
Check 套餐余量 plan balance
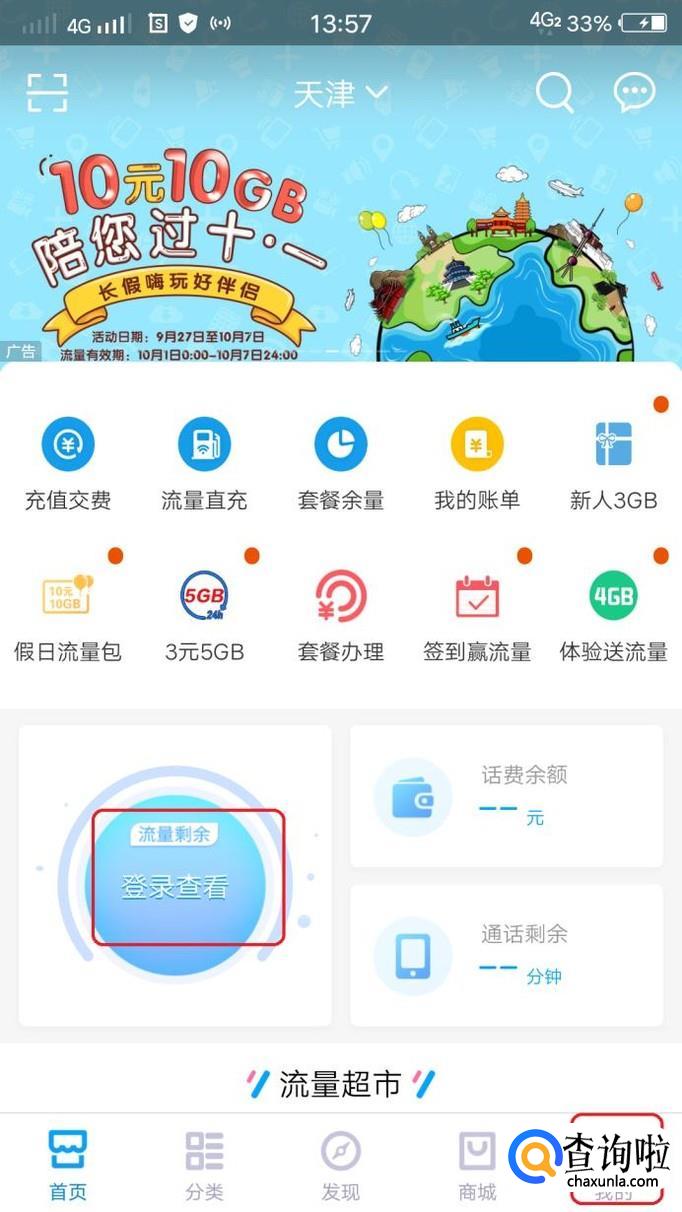[340, 465]
